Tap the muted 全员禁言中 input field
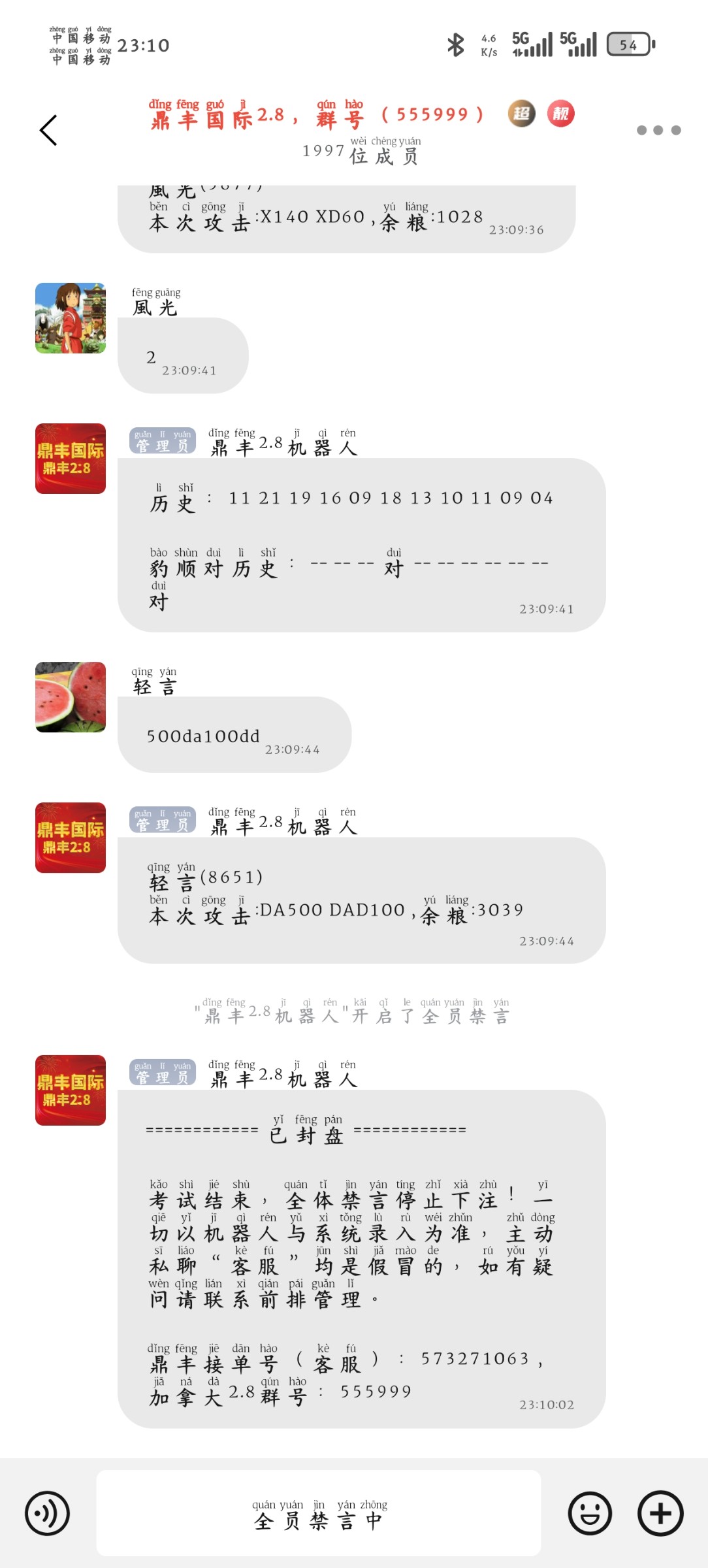The width and height of the screenshot is (708, 1568). point(319,1513)
